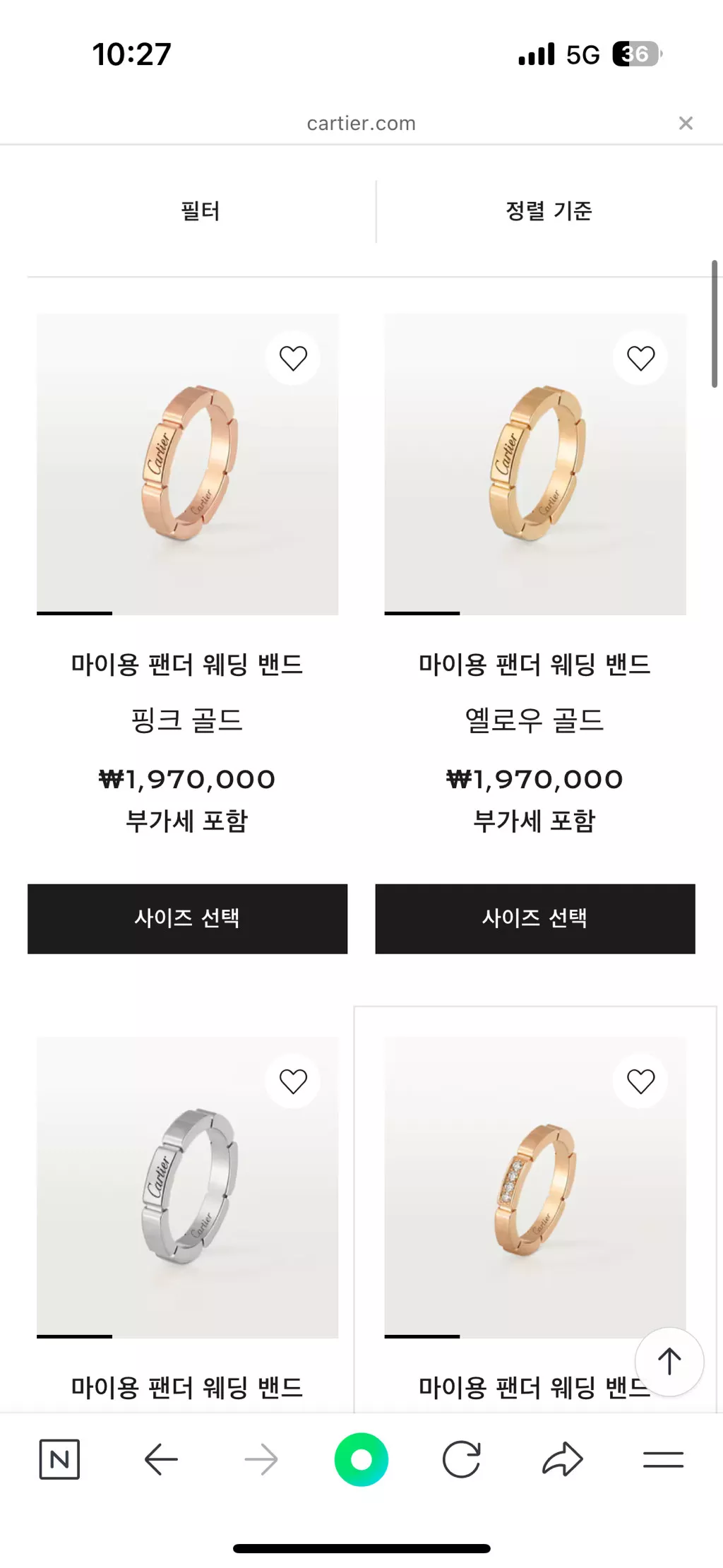The width and height of the screenshot is (723, 1568).
Task: Add the 옐로우 골드 ring to wishlist
Action: [640, 358]
